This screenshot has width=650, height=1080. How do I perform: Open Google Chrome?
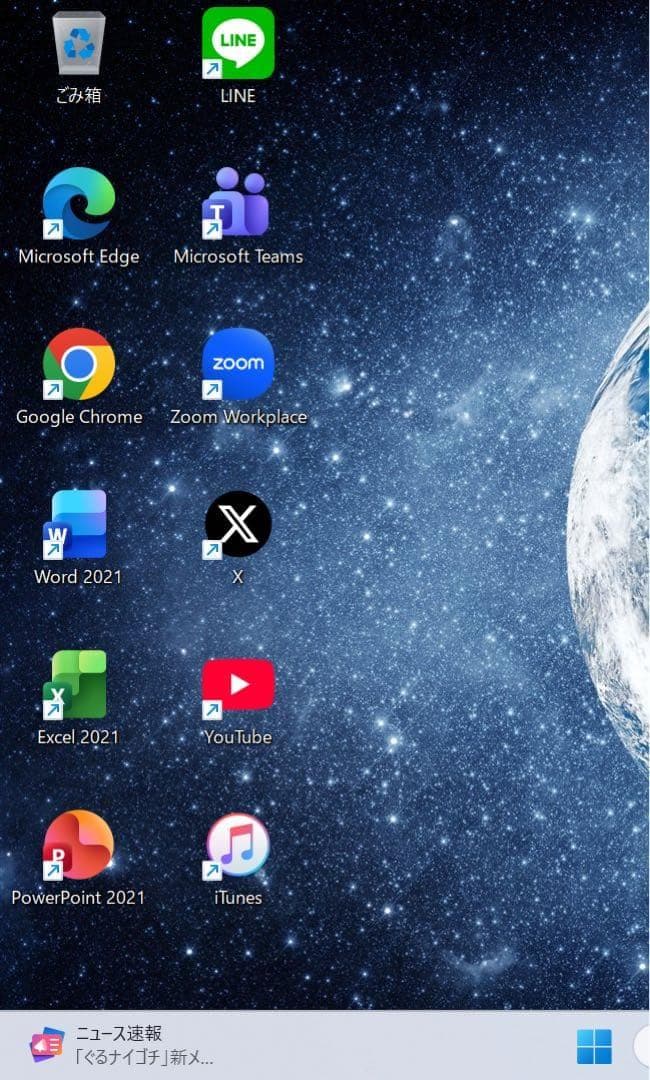pyautogui.click(x=79, y=364)
